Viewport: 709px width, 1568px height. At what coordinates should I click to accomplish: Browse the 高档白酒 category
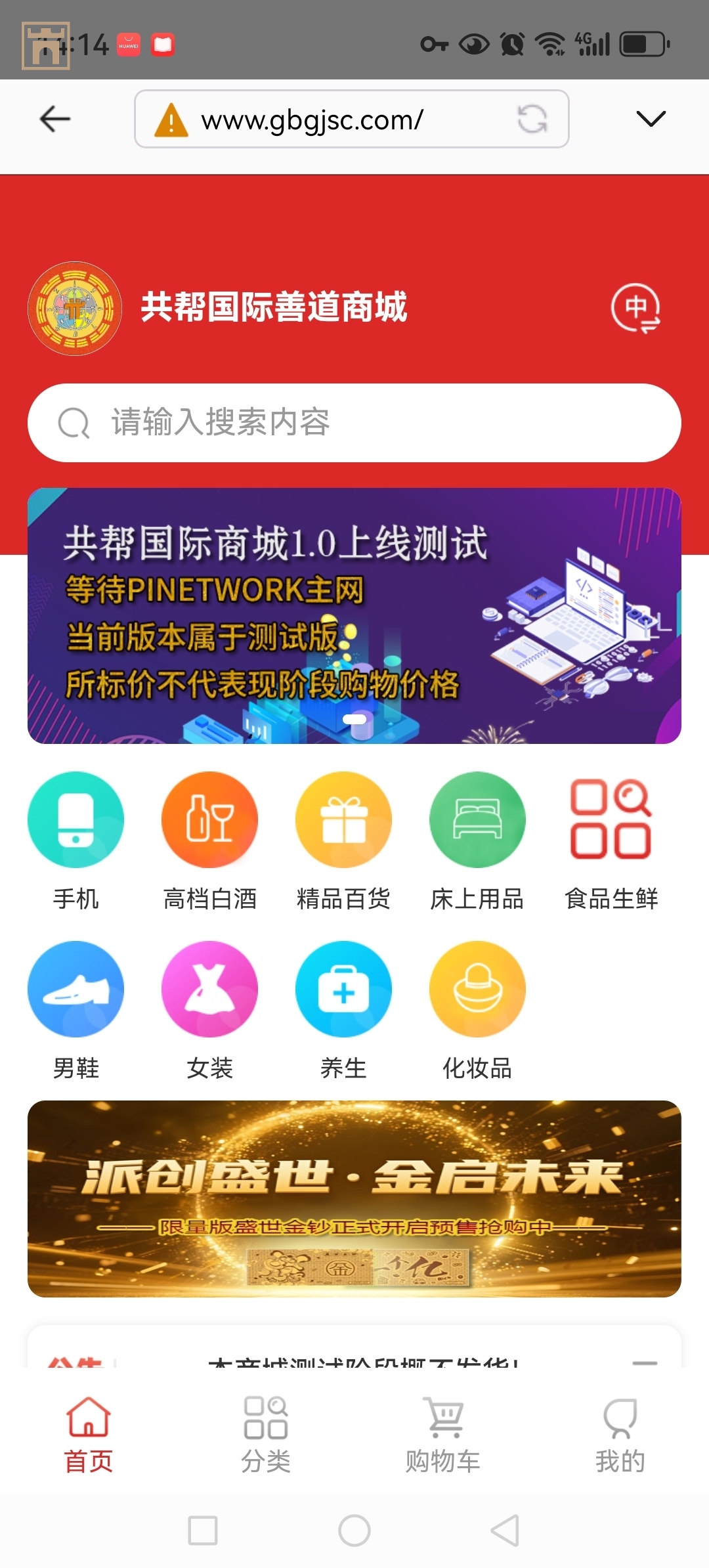pos(209,840)
